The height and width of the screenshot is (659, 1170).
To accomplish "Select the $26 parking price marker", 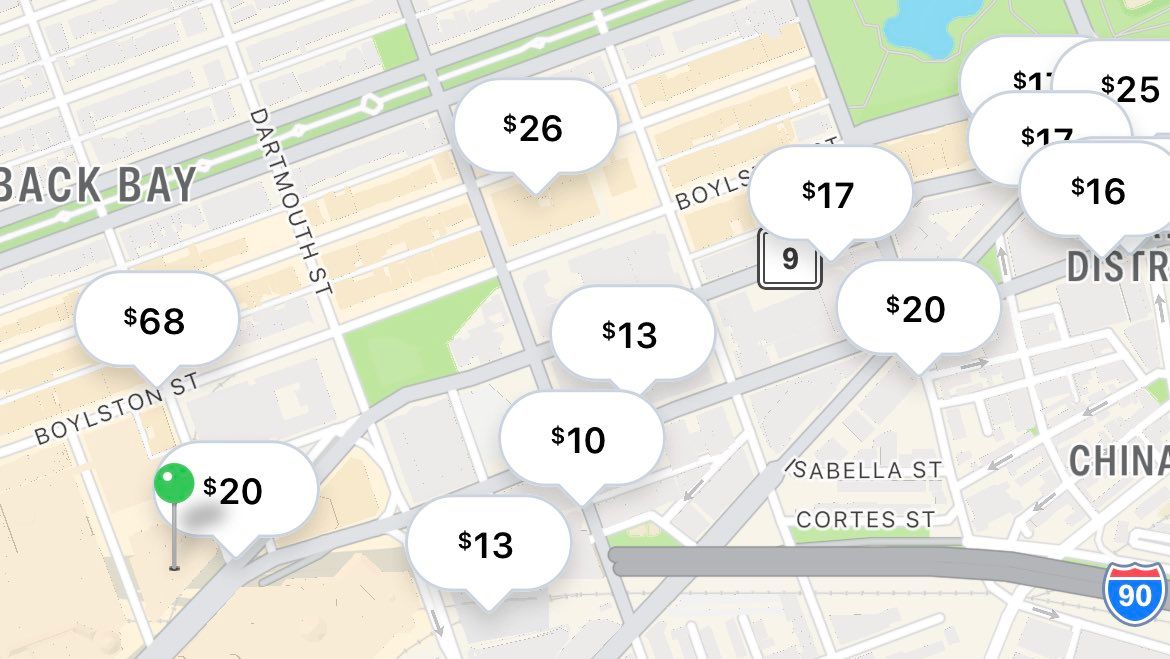I will (x=535, y=128).
